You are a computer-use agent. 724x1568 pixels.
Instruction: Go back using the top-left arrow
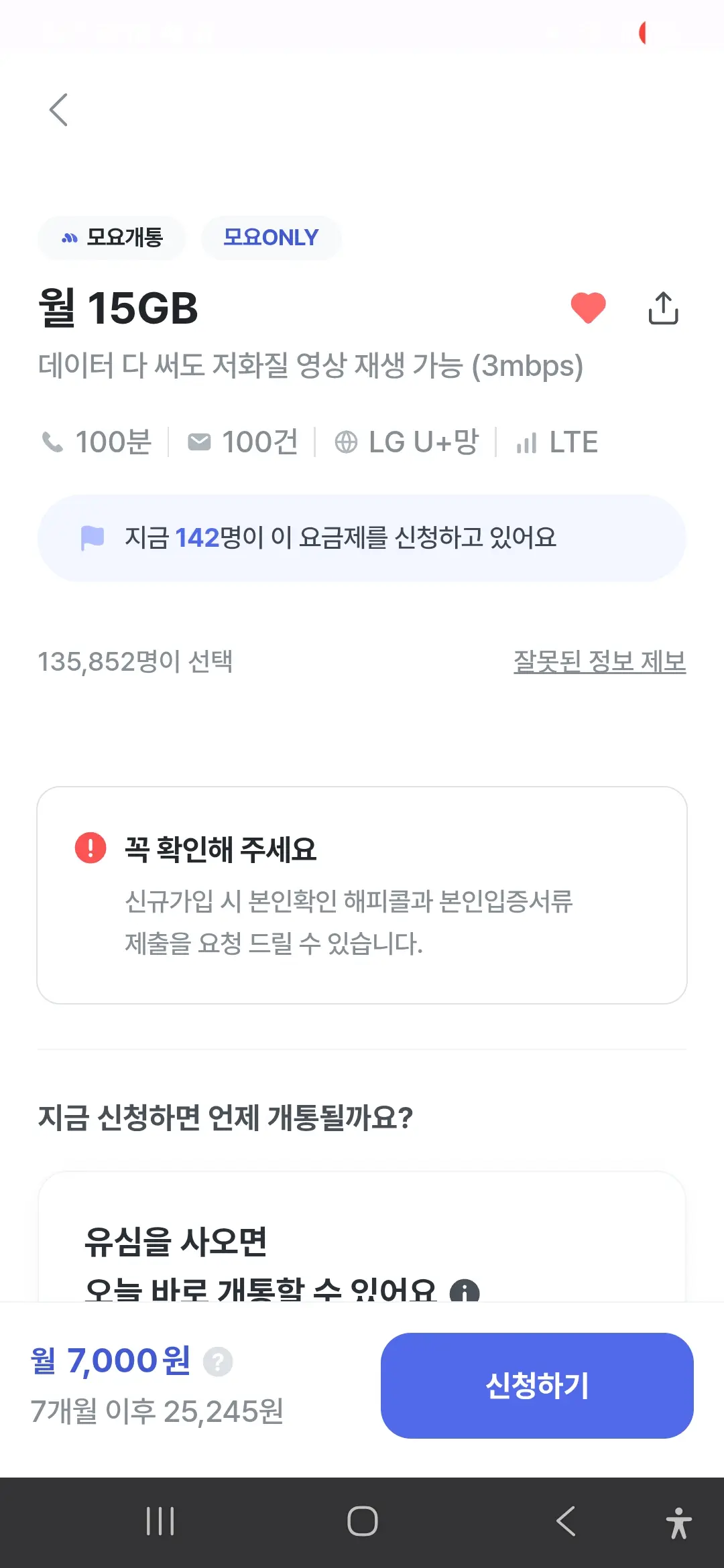point(59,110)
